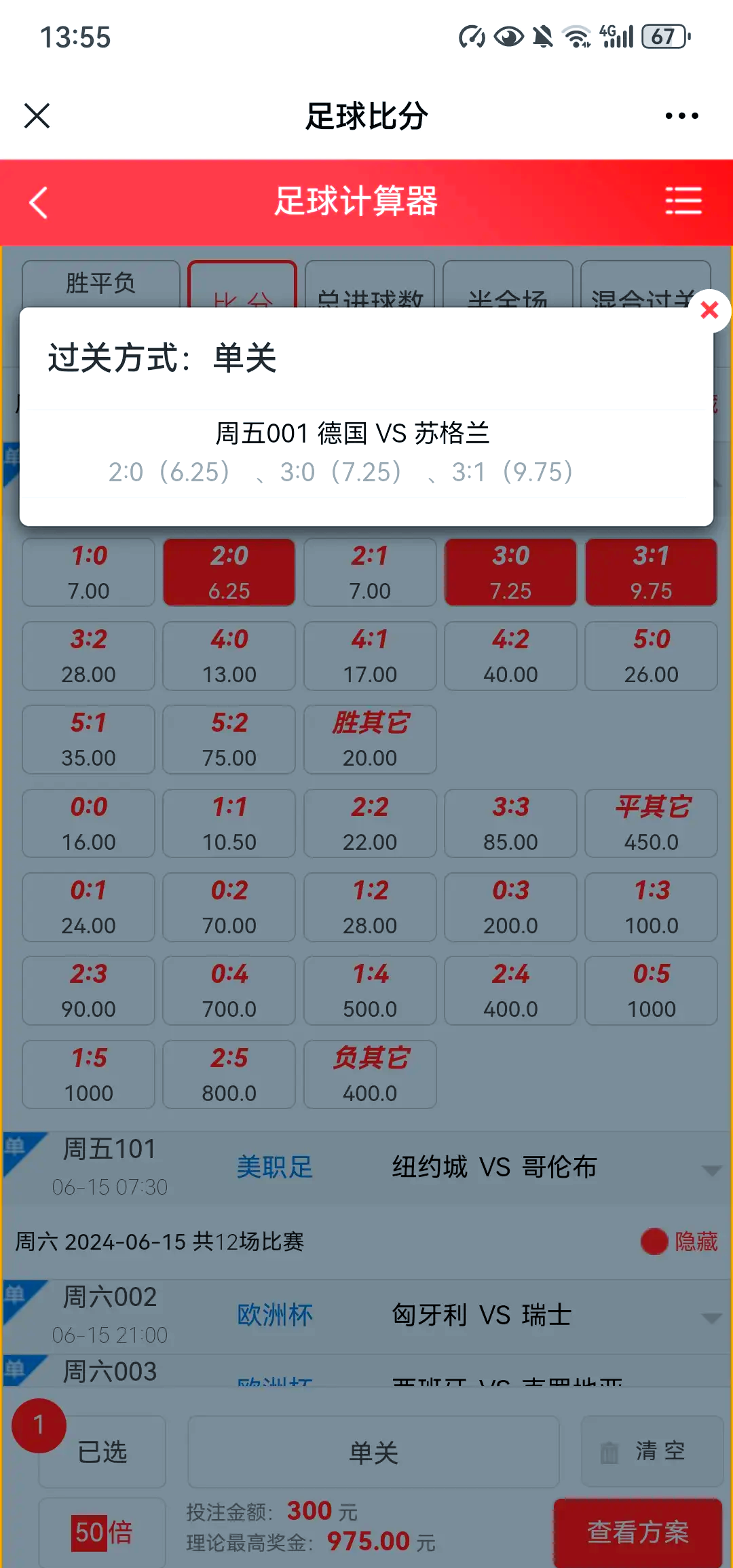Switch to the 胜平负 tab
The height and width of the screenshot is (1568, 733).
pyautogui.click(x=100, y=283)
